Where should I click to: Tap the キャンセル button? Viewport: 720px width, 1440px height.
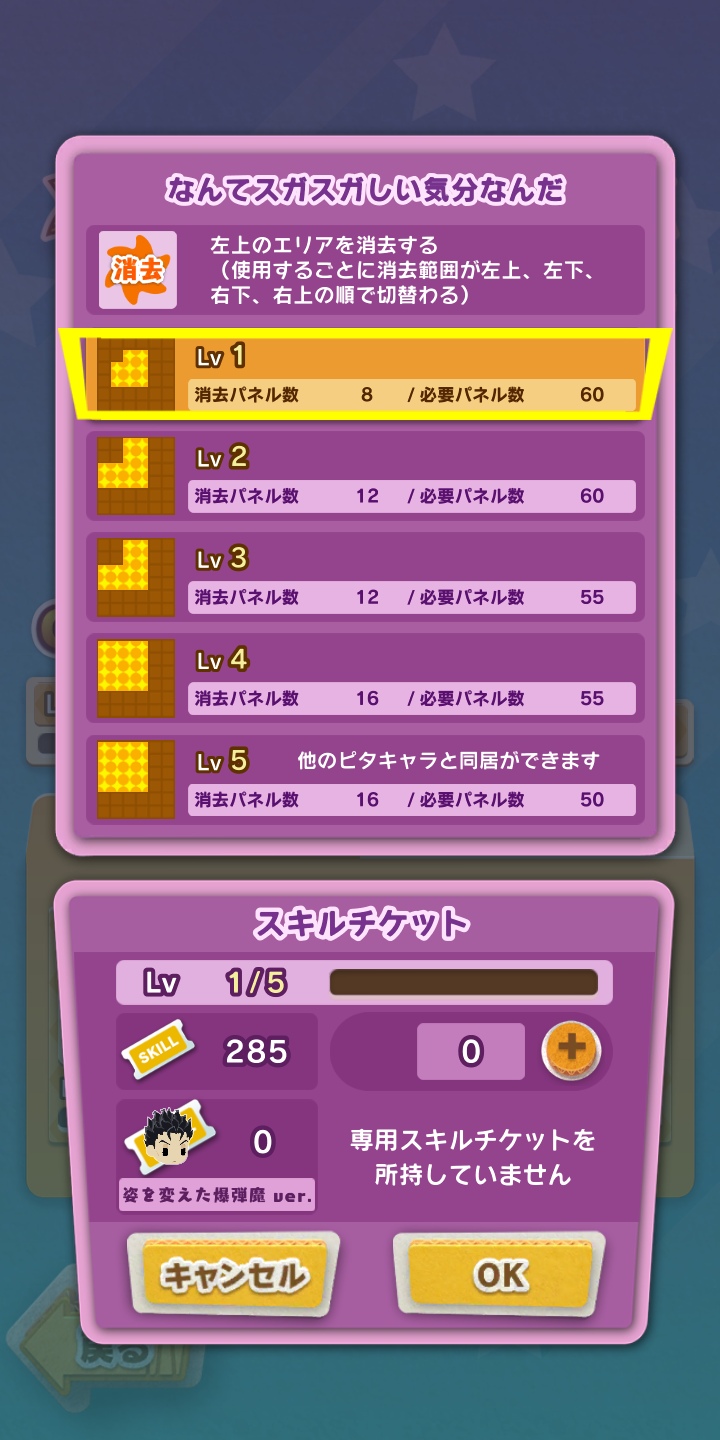(x=234, y=1275)
